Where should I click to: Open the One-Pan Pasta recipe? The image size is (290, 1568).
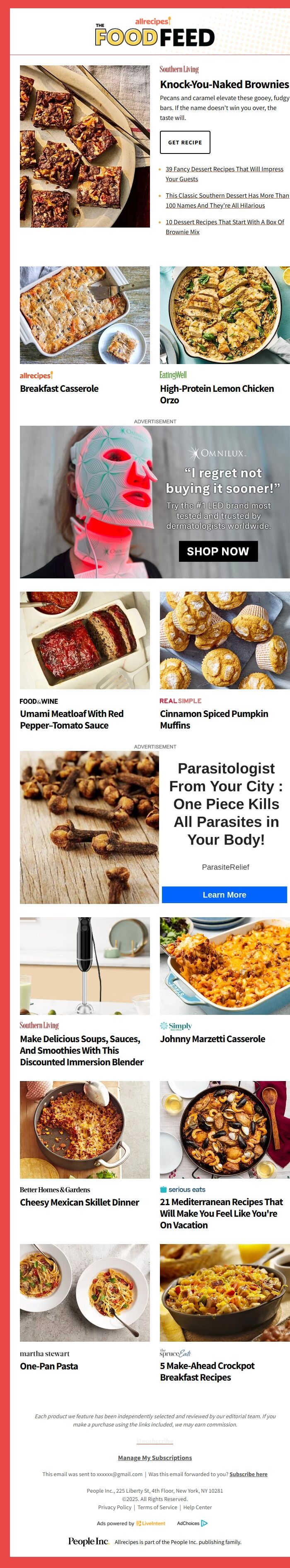(x=49, y=1366)
